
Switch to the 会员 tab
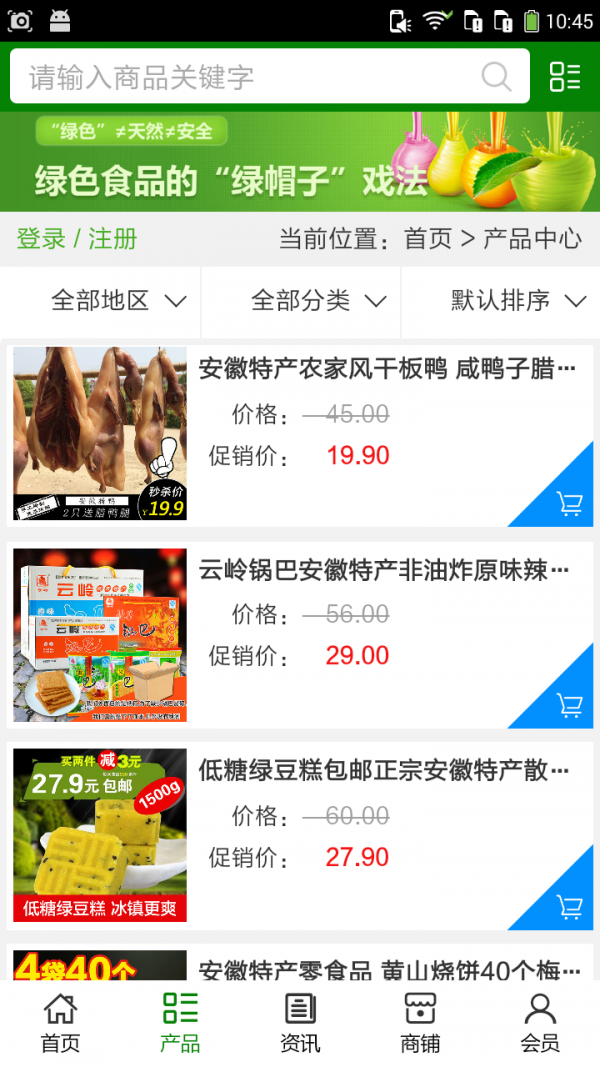pos(540,1022)
